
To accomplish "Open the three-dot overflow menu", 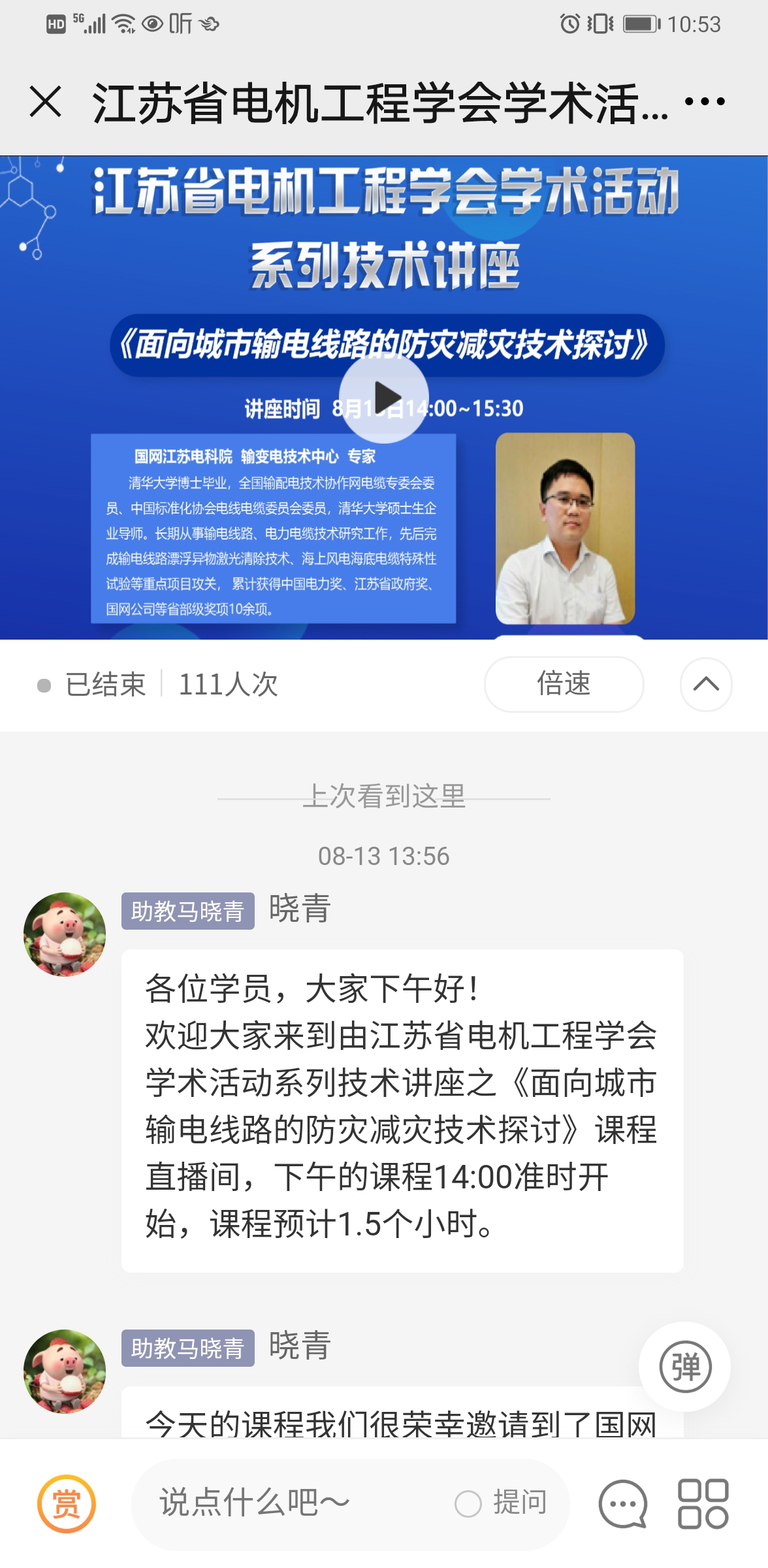I will pyautogui.click(x=705, y=102).
